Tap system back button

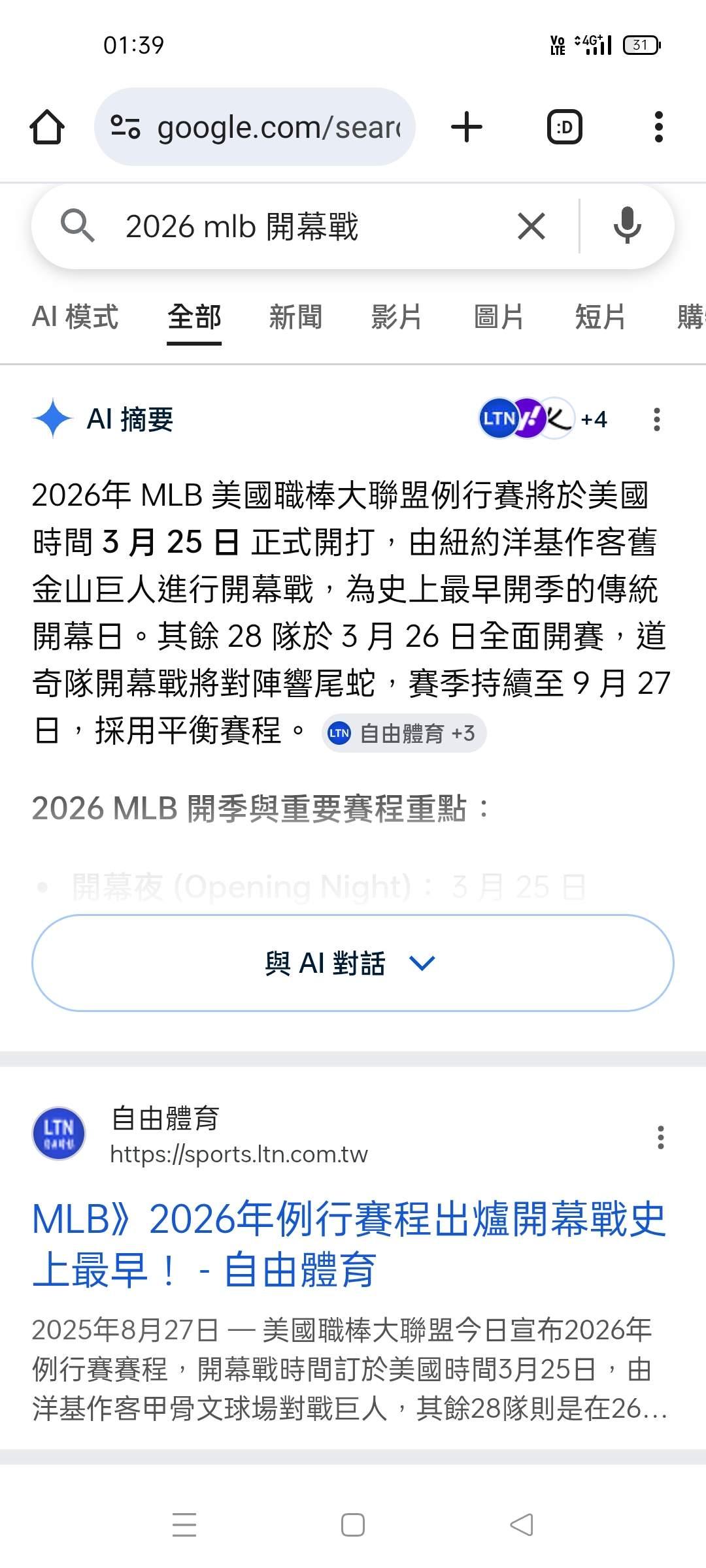point(521,1525)
